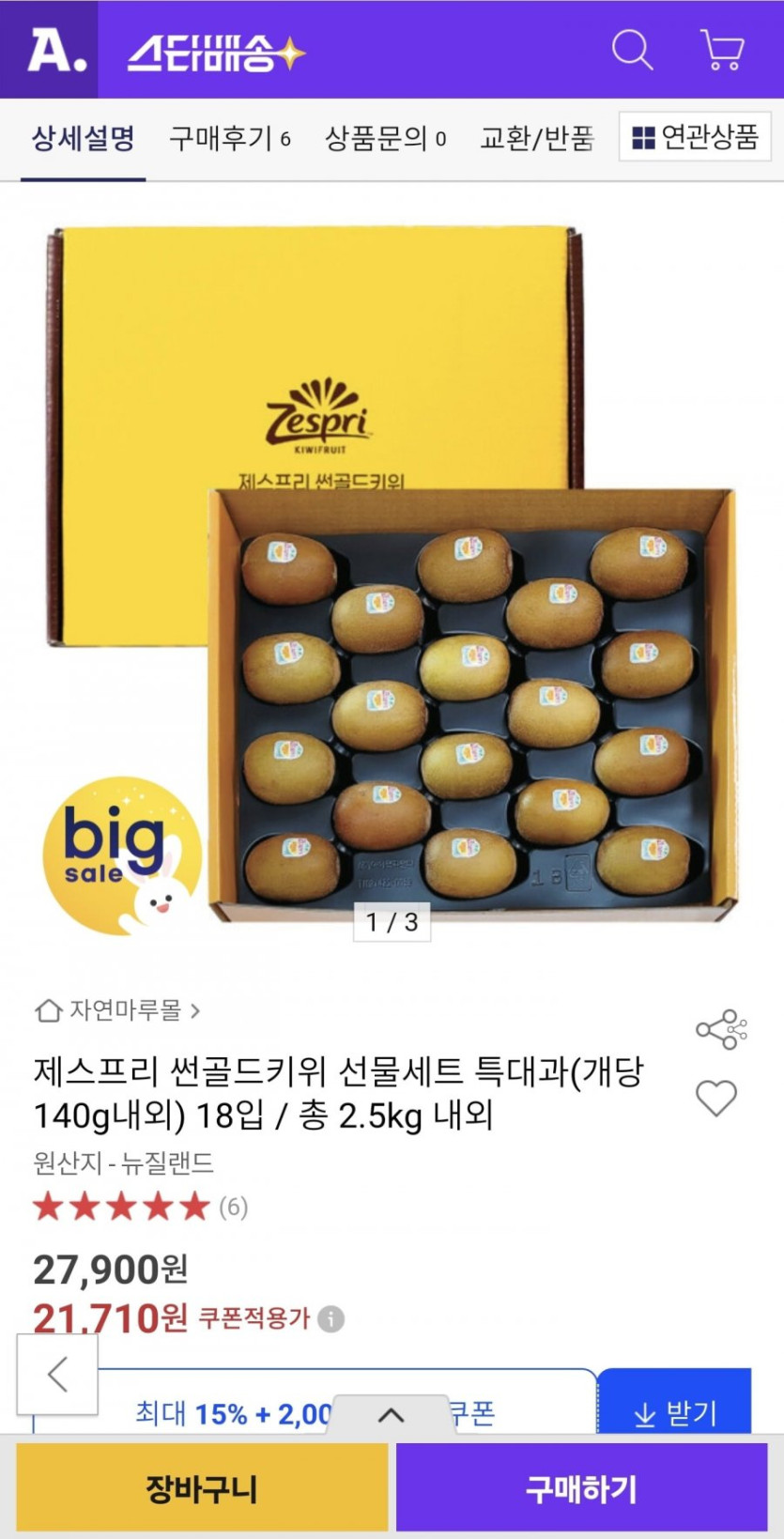Open the search magnifier icon

[x=632, y=50]
